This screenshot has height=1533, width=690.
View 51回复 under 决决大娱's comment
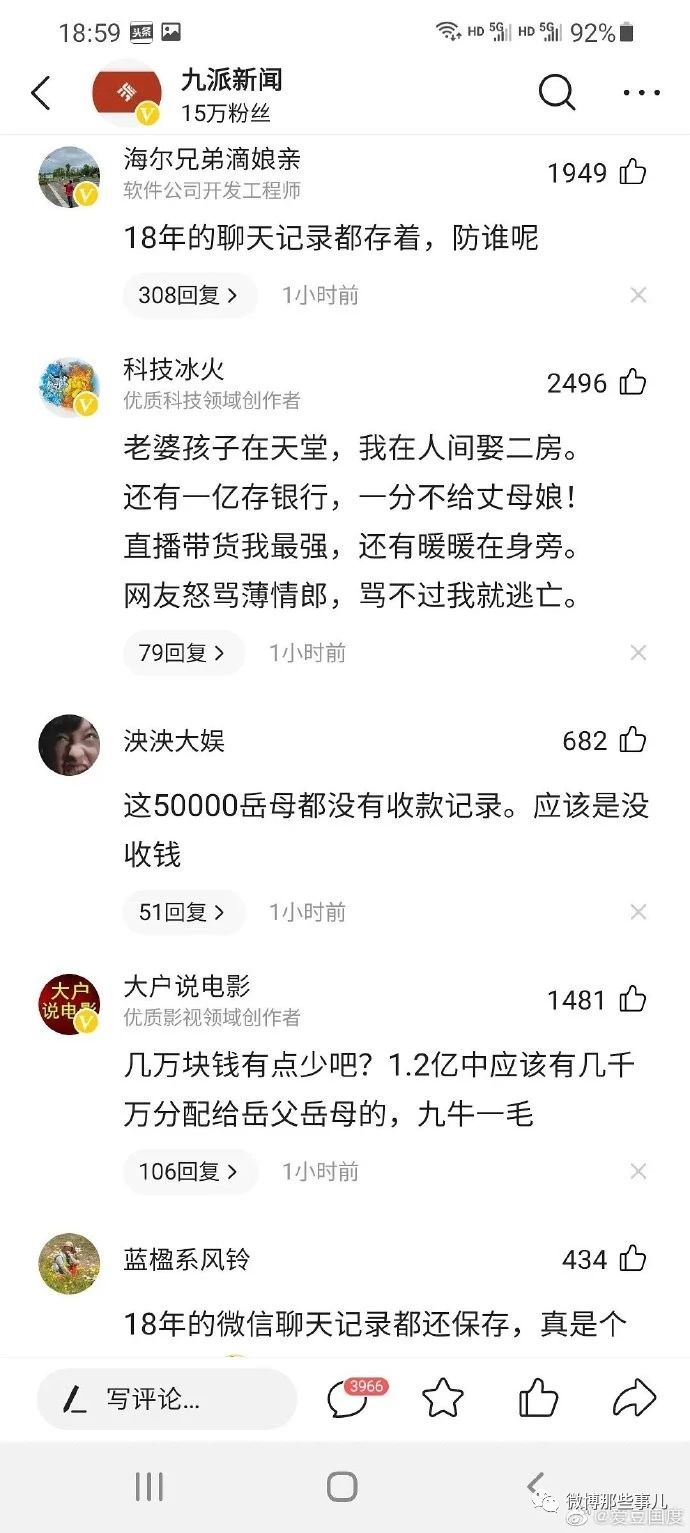[x=183, y=912]
